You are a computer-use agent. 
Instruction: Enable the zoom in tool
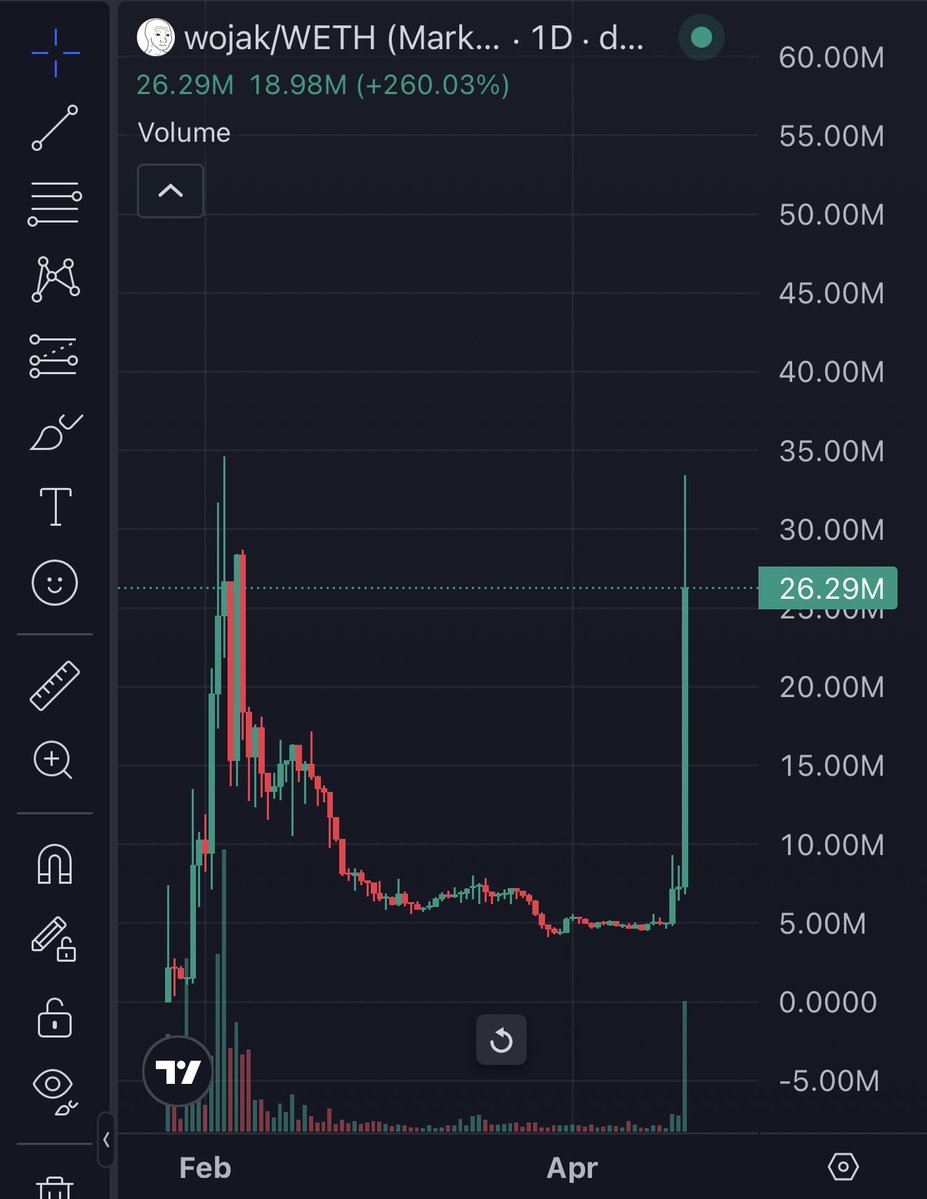click(56, 762)
